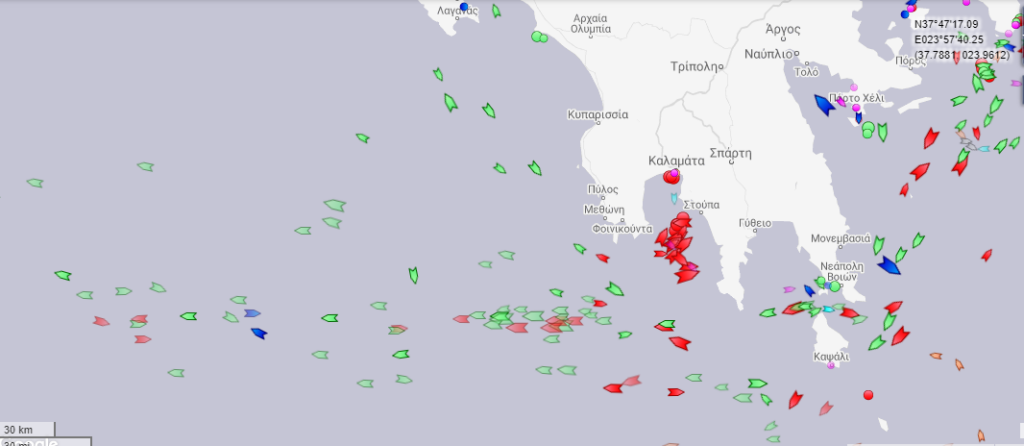Tap the cyan vessel just south of Καλαμάτα
Image resolution: width=1024 pixels, height=446 pixels.
[x=674, y=199]
